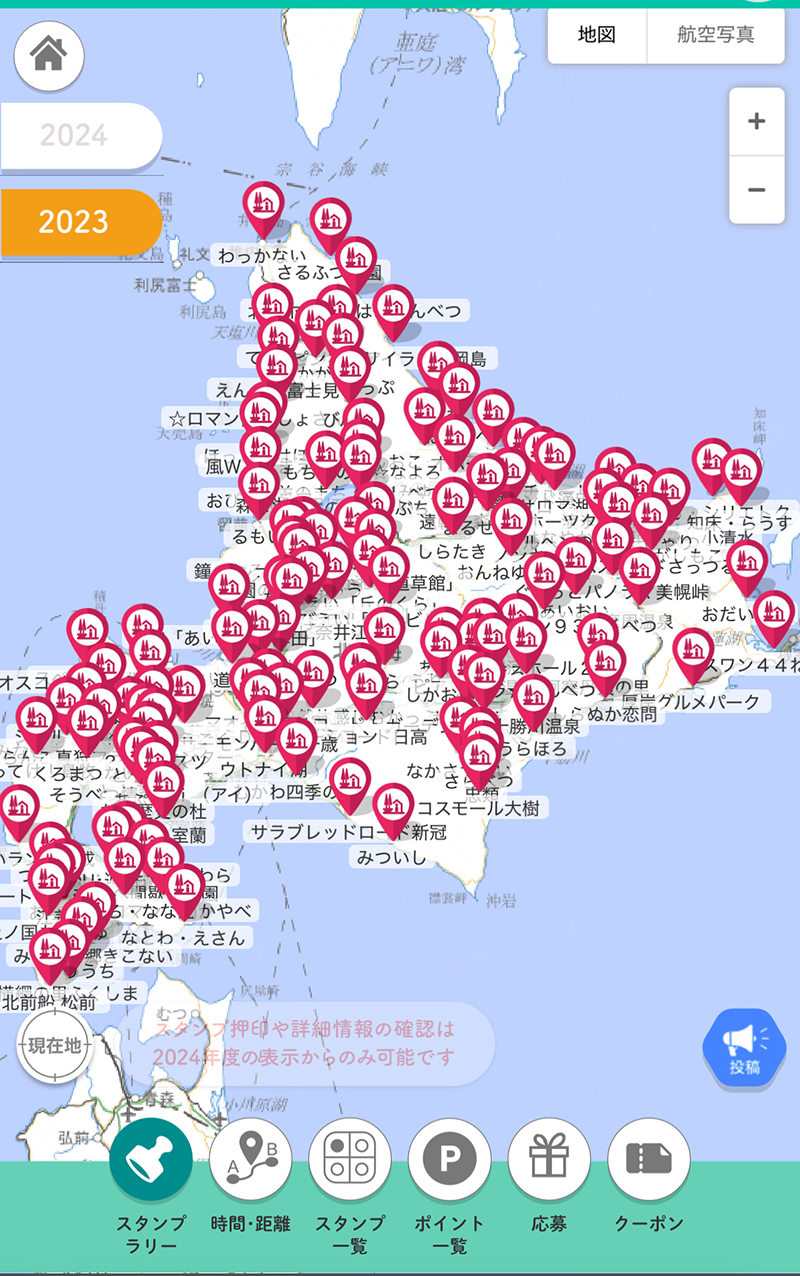Tap the 投稿 megaphone post icon
This screenshot has height=1276, width=800.
point(744,1046)
